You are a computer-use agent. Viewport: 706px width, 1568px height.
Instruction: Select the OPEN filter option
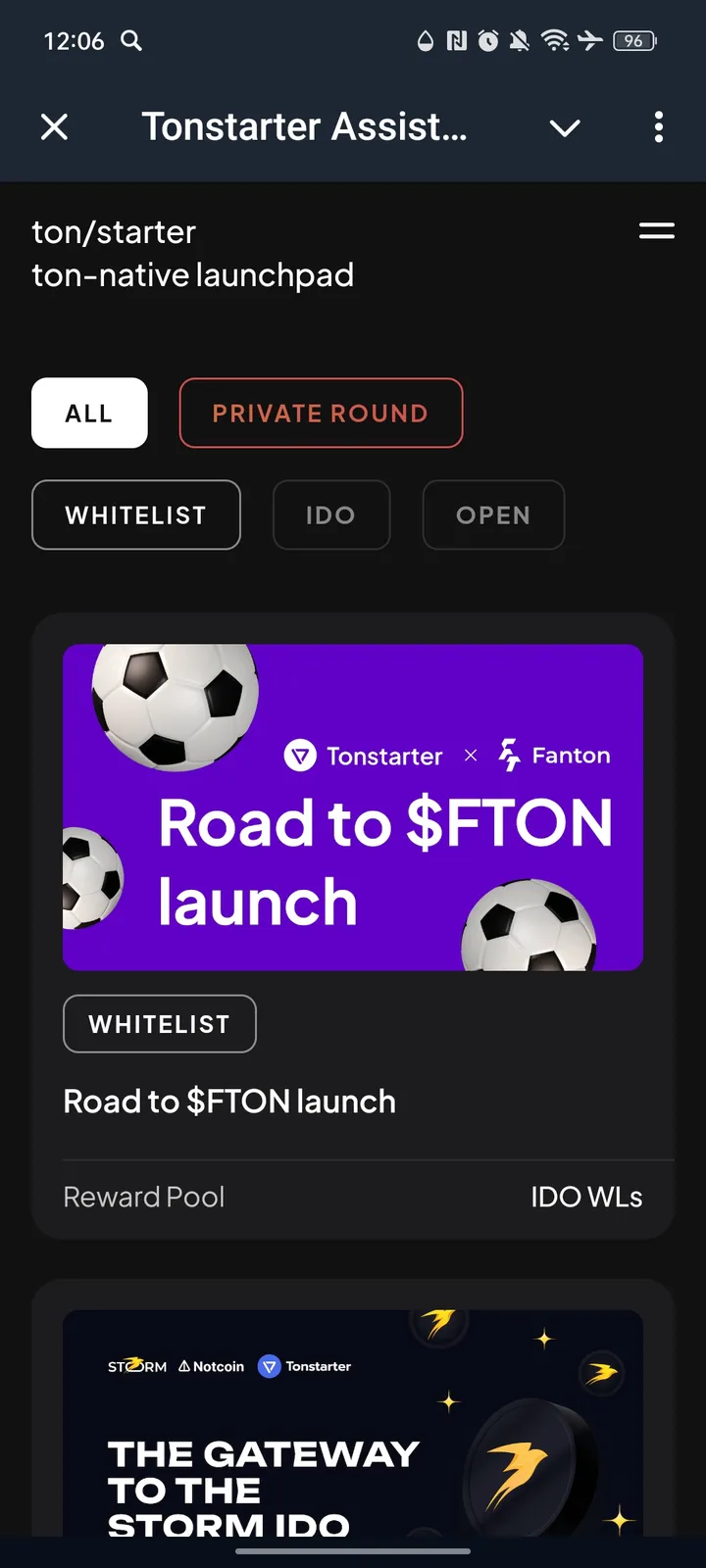(x=493, y=514)
